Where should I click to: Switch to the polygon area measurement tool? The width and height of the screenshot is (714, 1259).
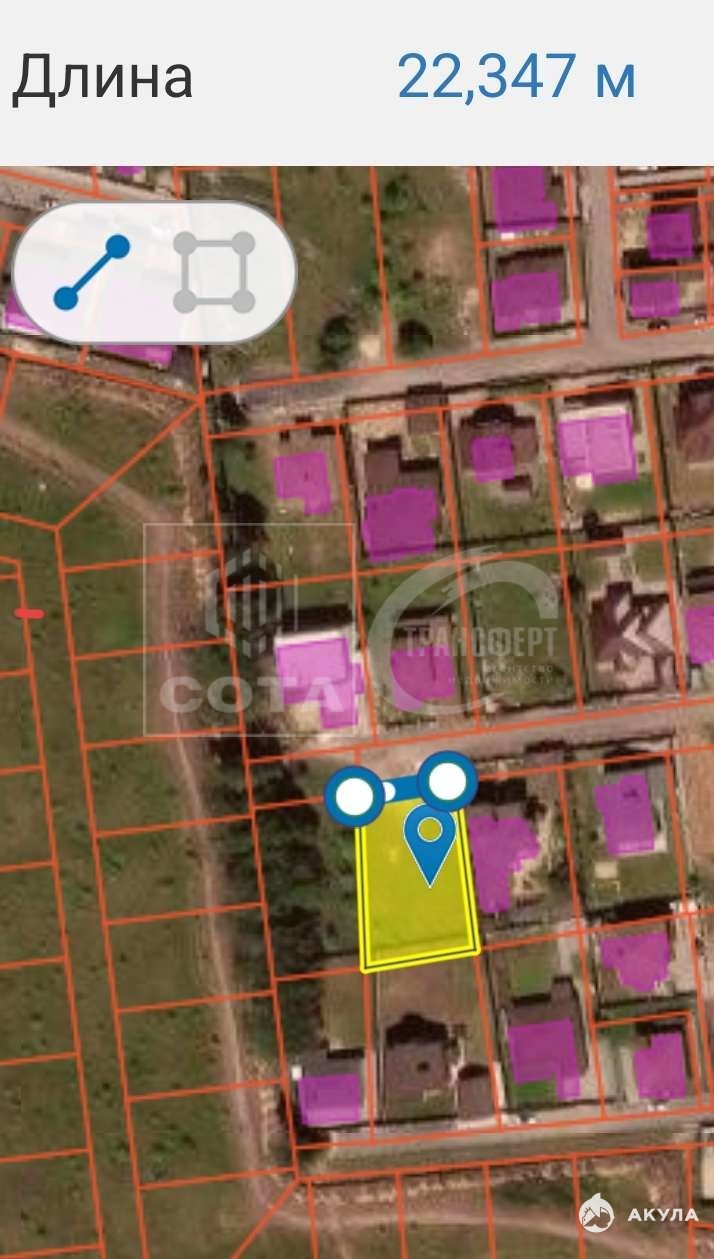click(214, 272)
